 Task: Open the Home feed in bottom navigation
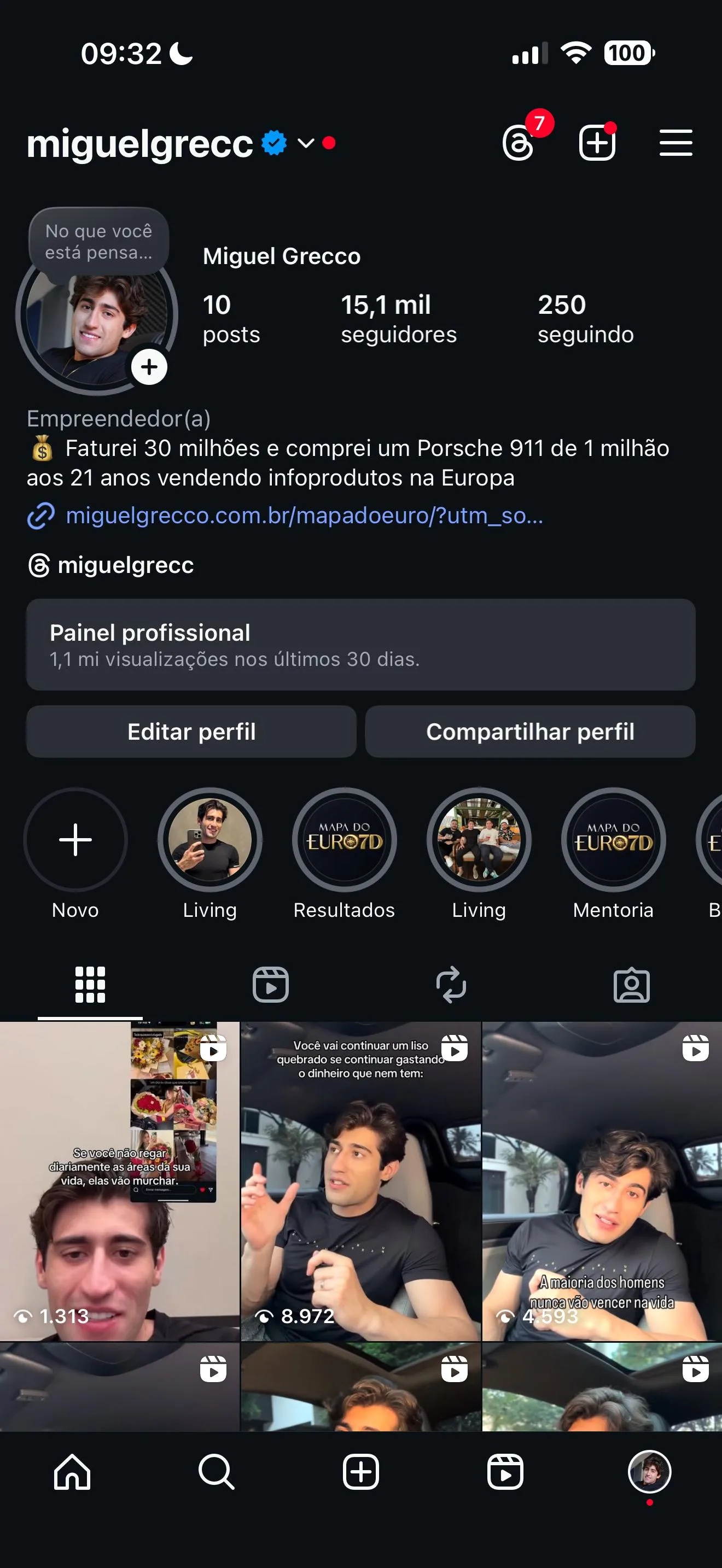[x=72, y=1473]
